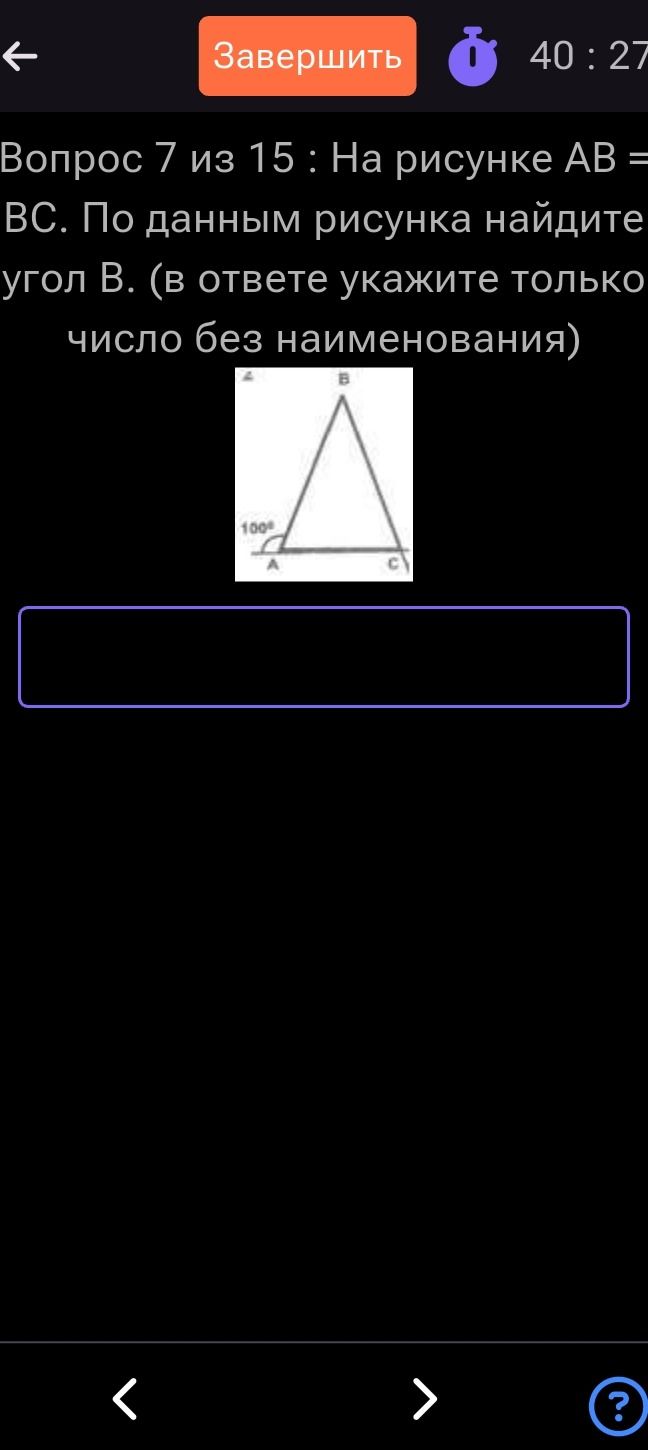Open the help question-mark icon
The image size is (648, 1450).
coord(618,1407)
